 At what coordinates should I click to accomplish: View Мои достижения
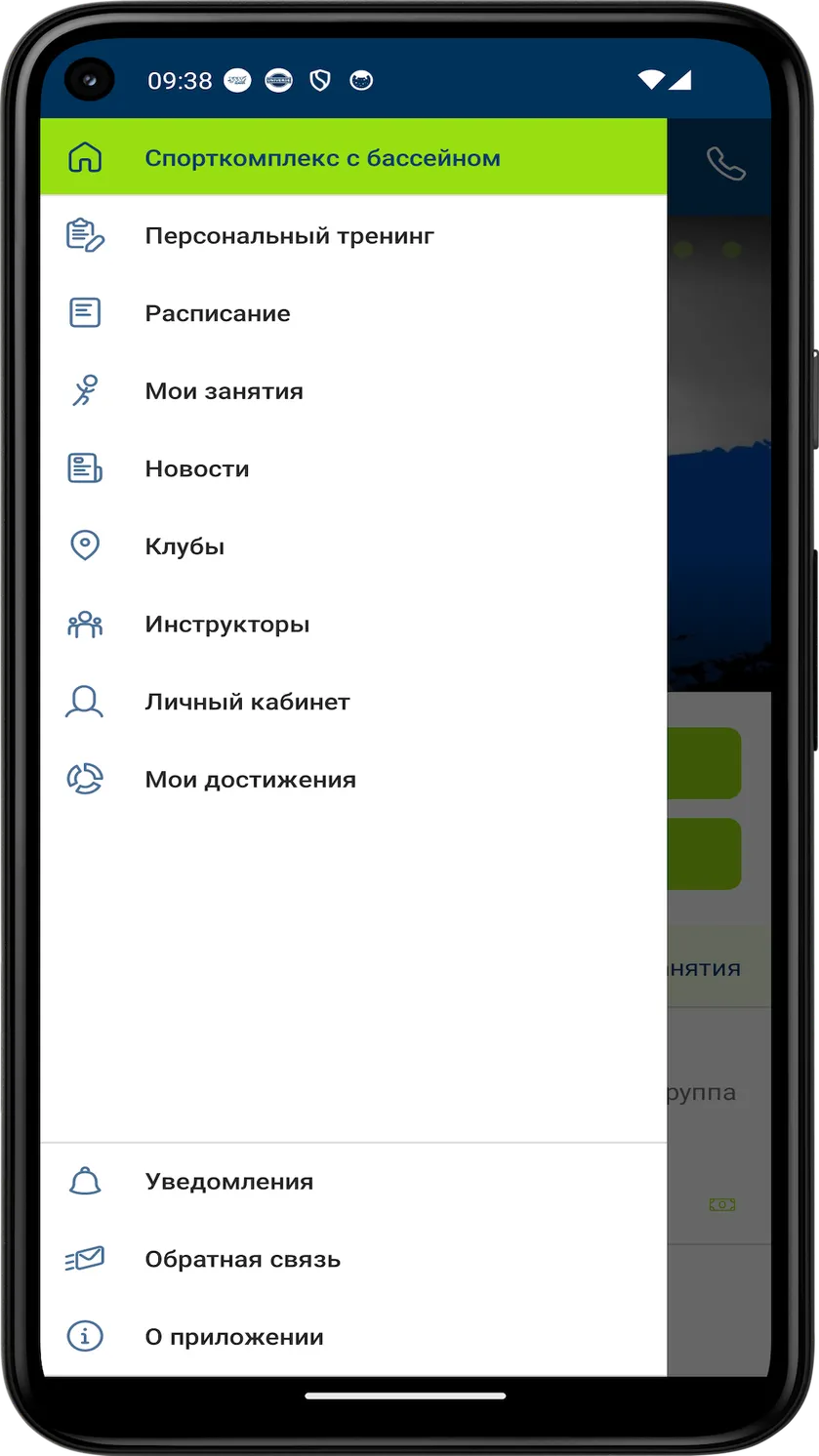coord(353,780)
